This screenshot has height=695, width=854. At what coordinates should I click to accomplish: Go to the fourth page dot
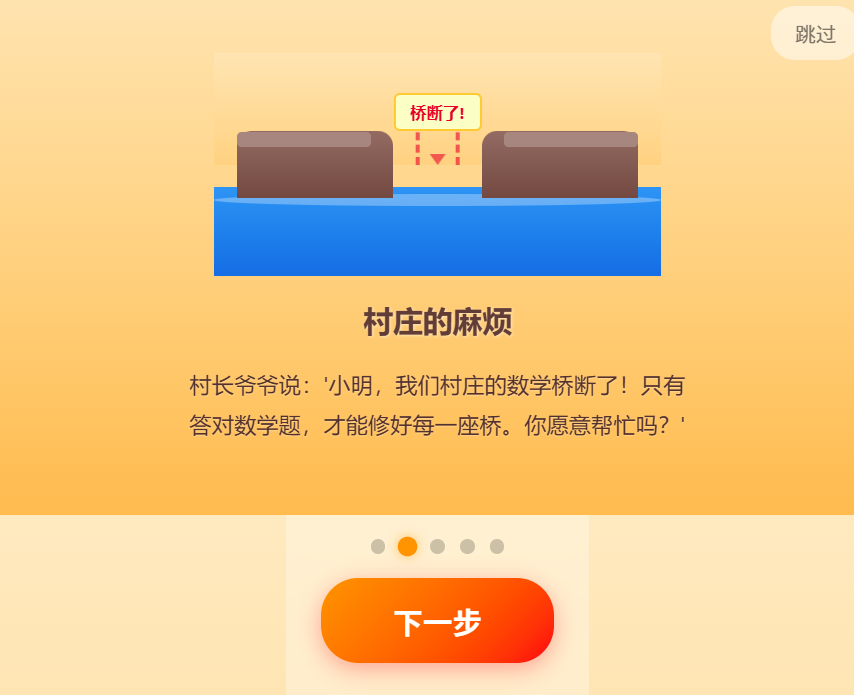[x=467, y=546]
